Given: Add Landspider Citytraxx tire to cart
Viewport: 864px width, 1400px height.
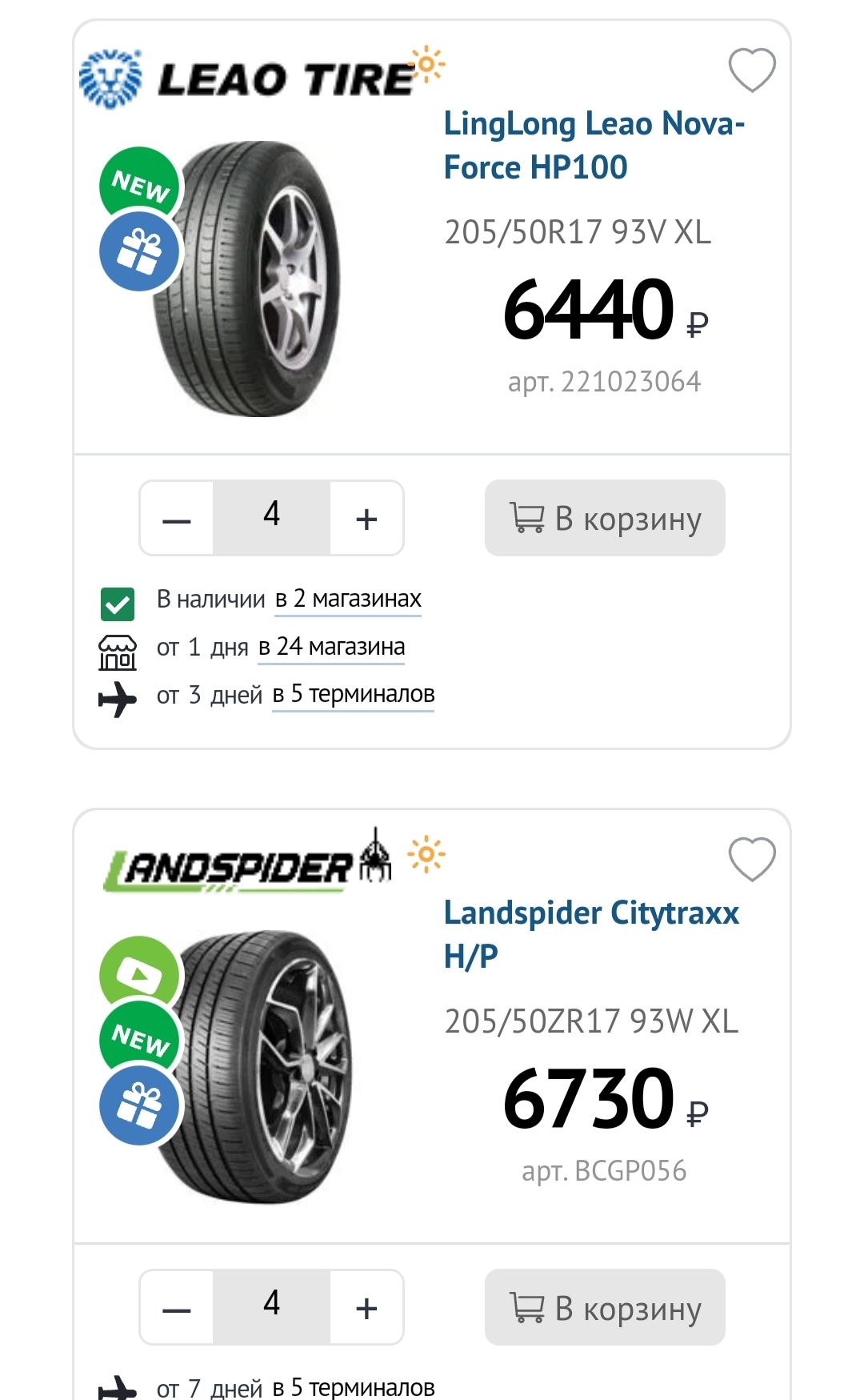Looking at the screenshot, I should click(x=605, y=1307).
